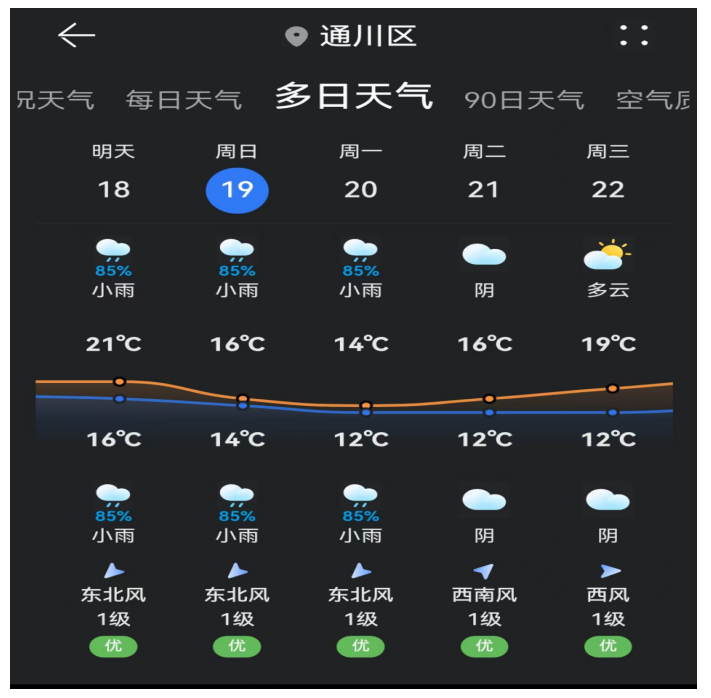Choose 周二 21 forecast day

[484, 174]
